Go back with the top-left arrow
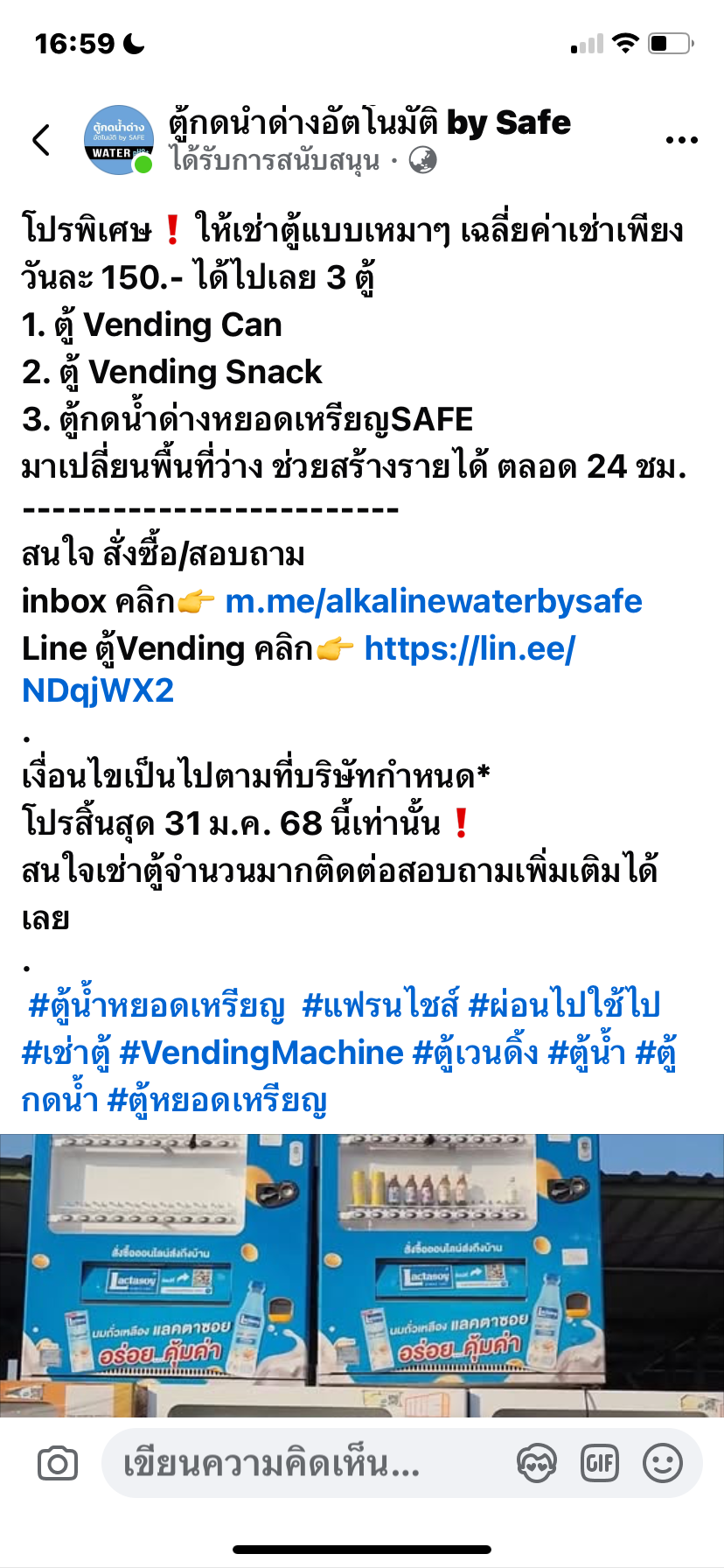 pos(41,140)
